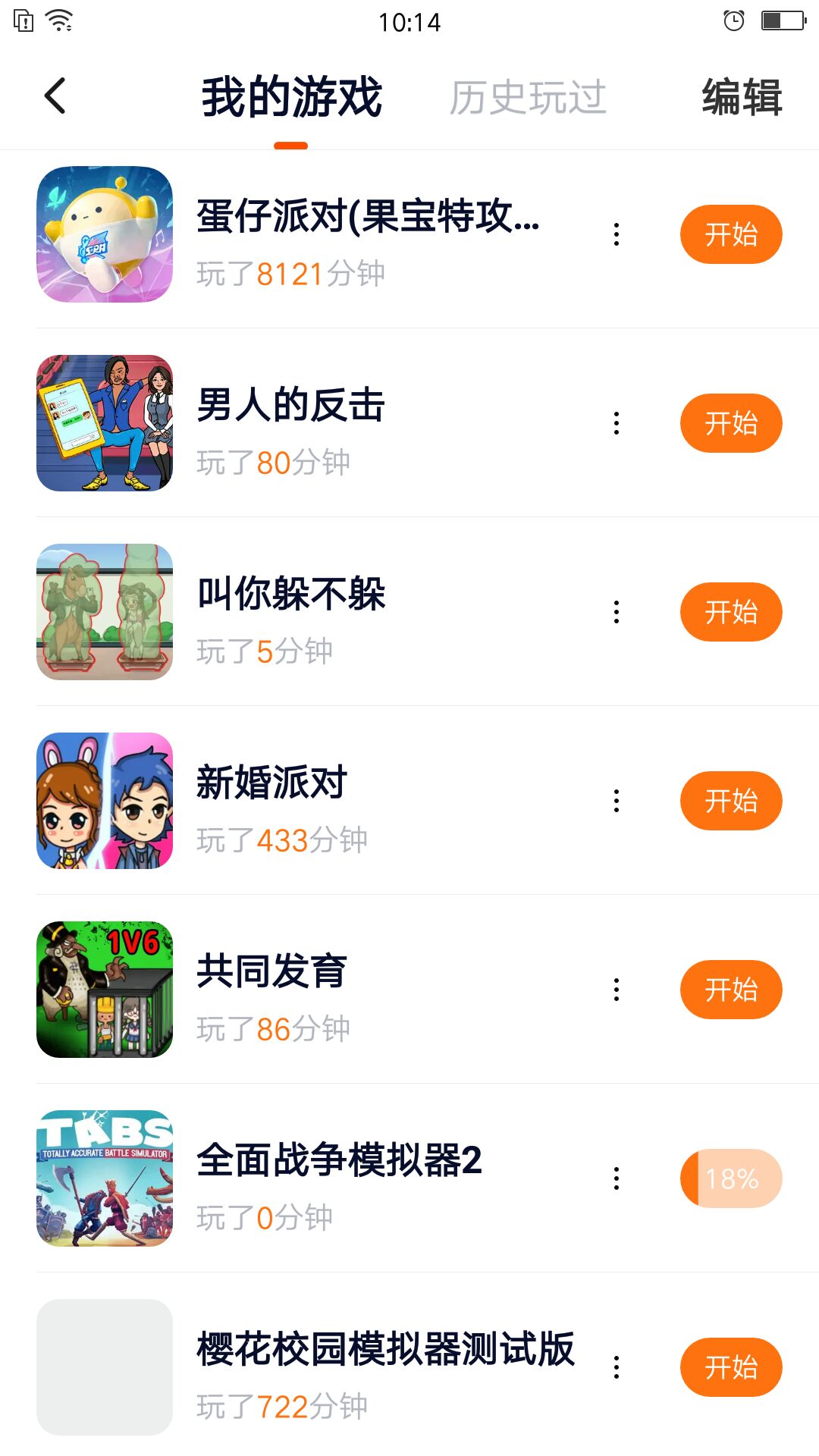Pause the 18% download of 全面战争模拟器2
Screen dimensions: 819x1456
730,1178
